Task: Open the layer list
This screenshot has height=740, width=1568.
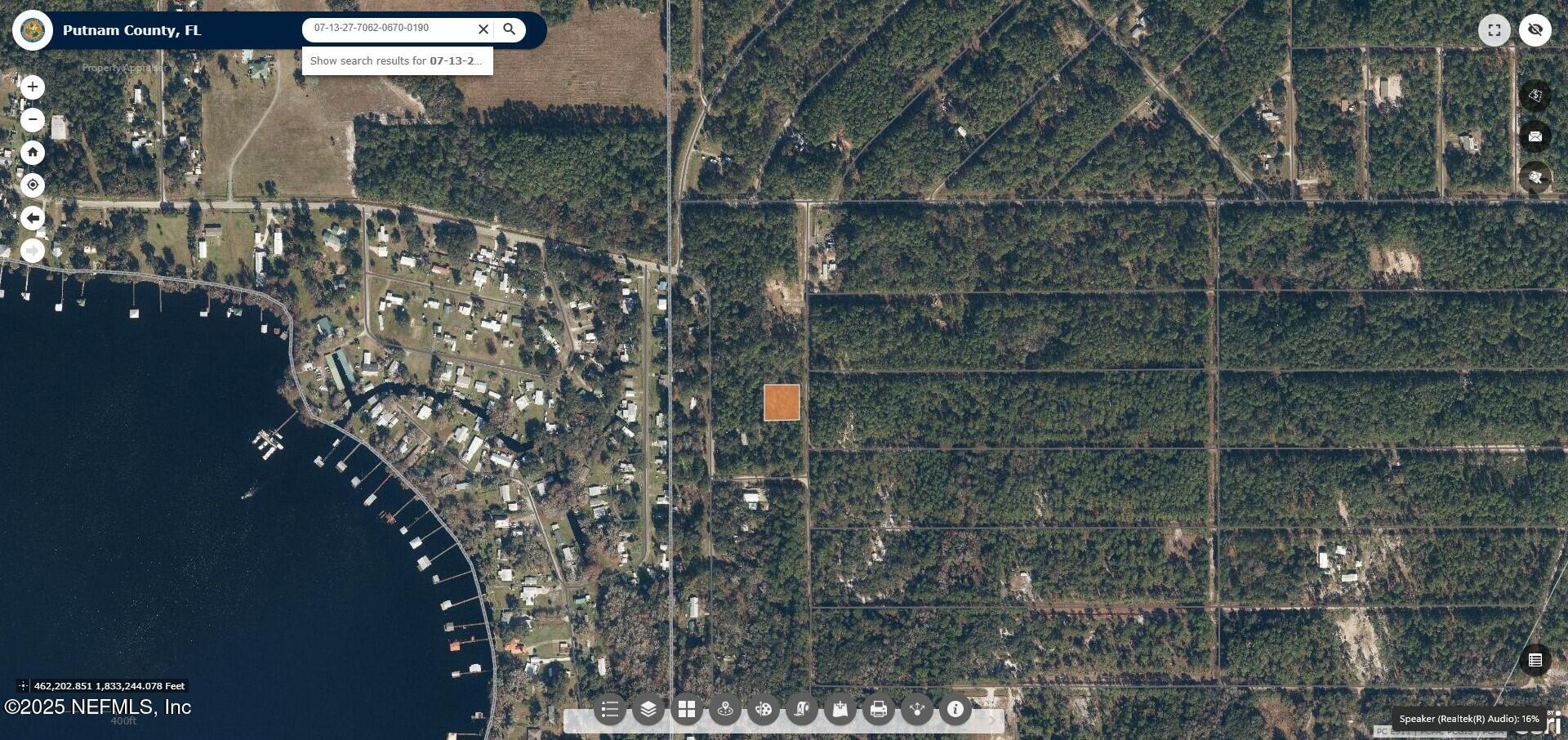Action: coord(648,709)
